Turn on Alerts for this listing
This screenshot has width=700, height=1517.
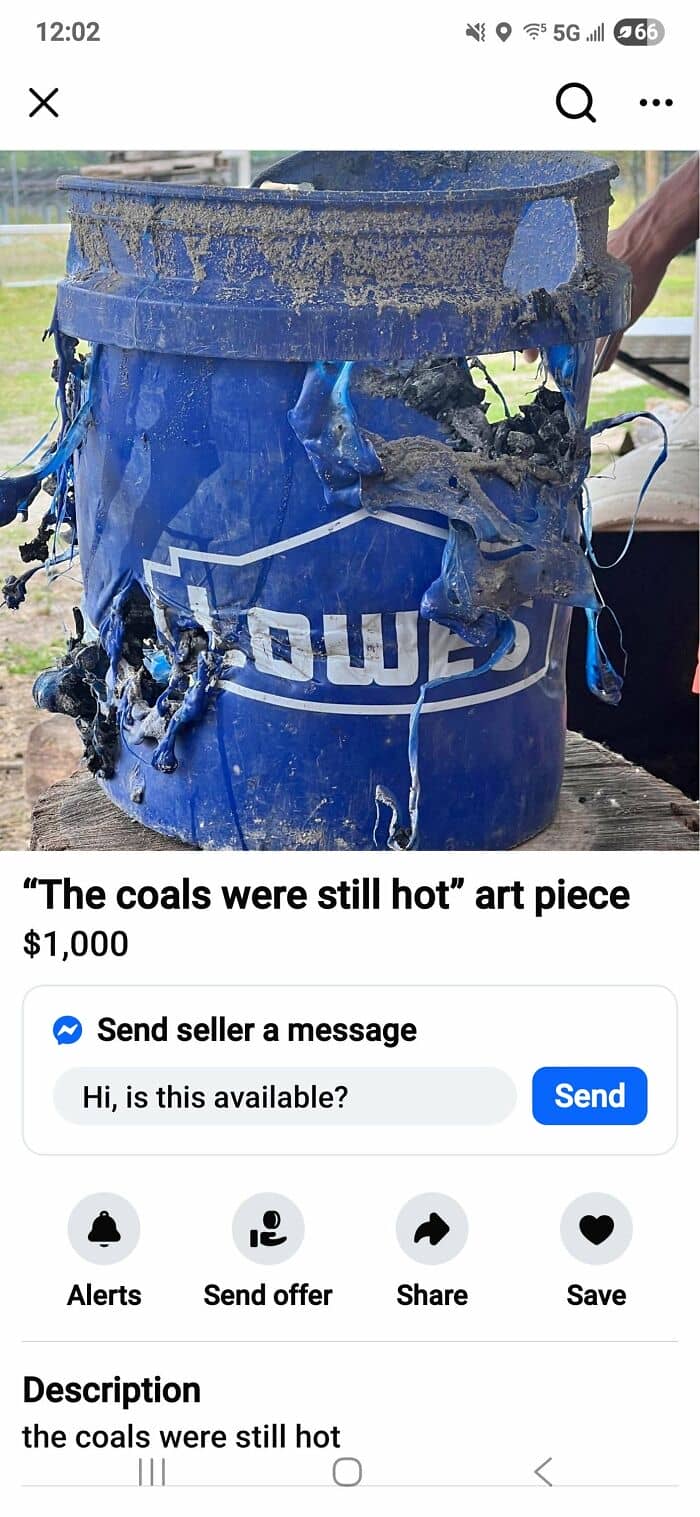coord(104,1229)
